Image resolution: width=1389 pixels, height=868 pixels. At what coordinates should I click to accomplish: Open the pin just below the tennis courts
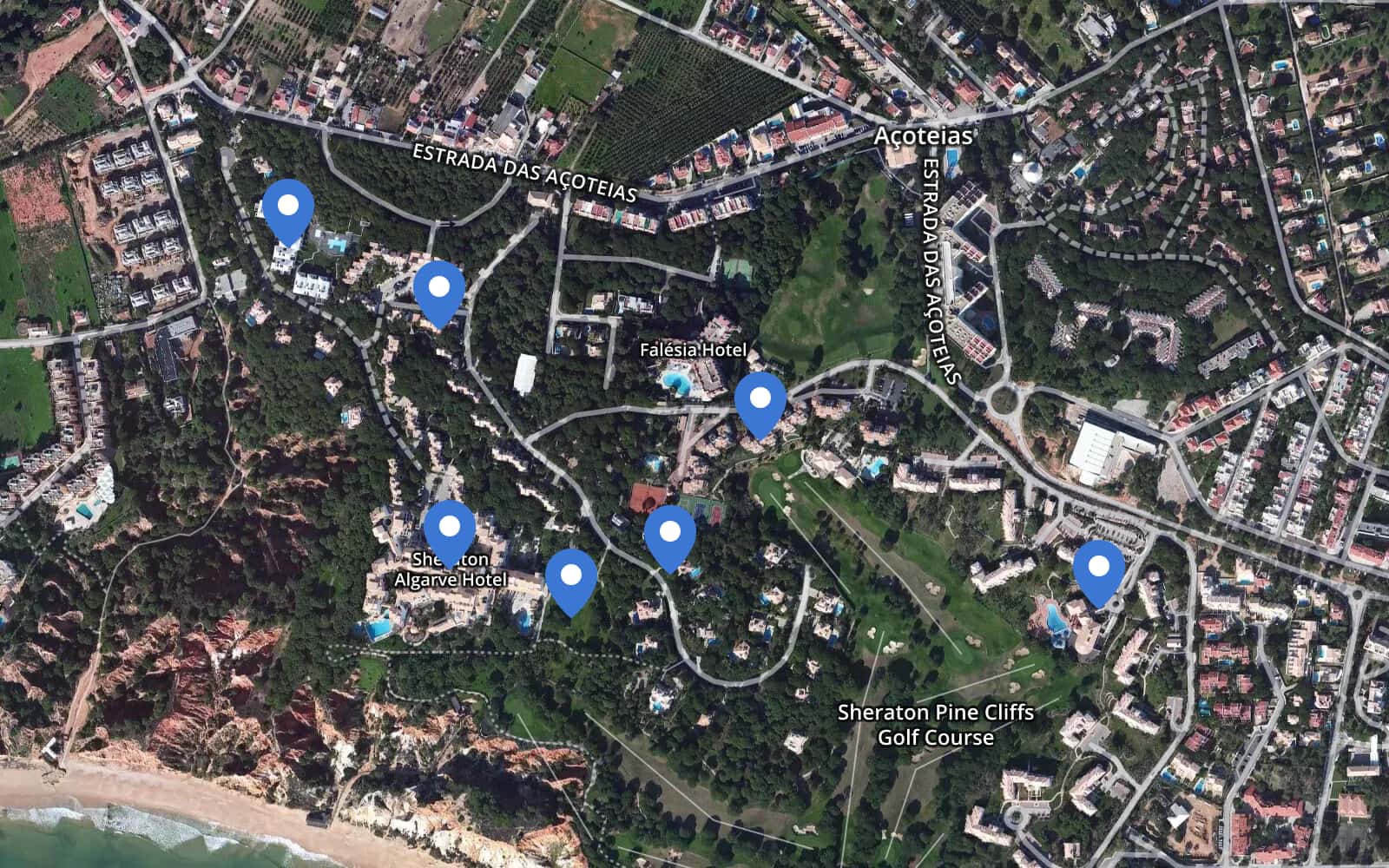tap(670, 532)
